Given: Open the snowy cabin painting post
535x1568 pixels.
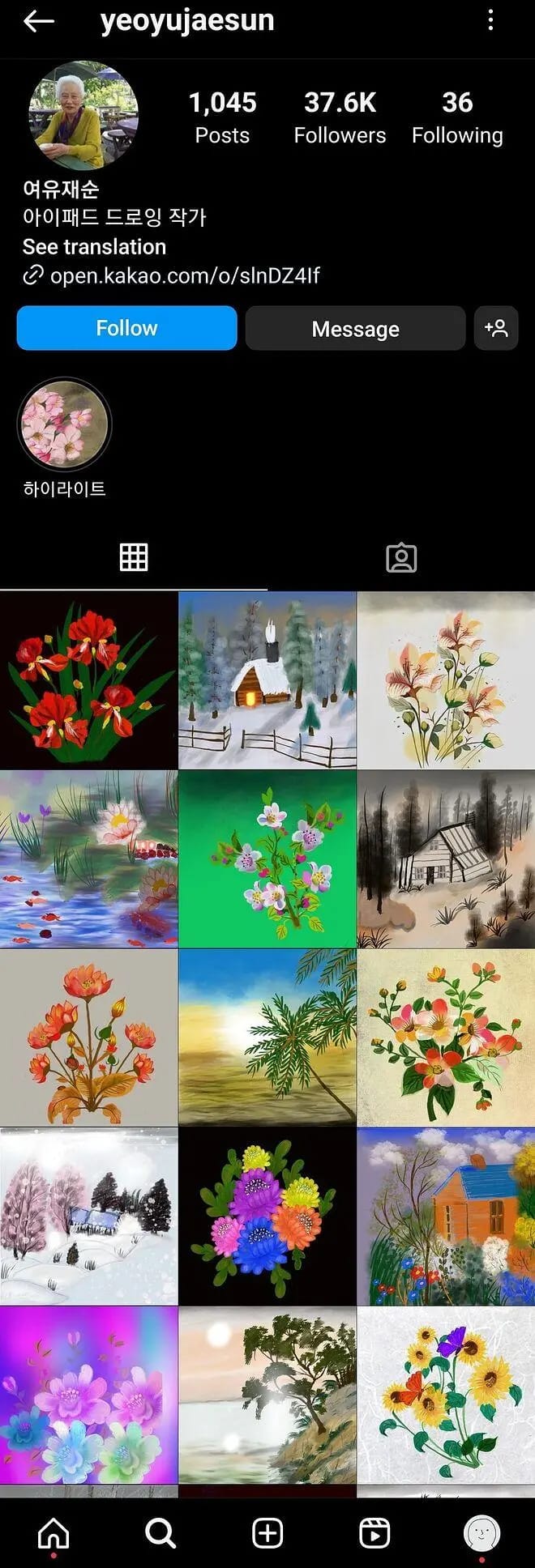Looking at the screenshot, I should click(x=267, y=680).
